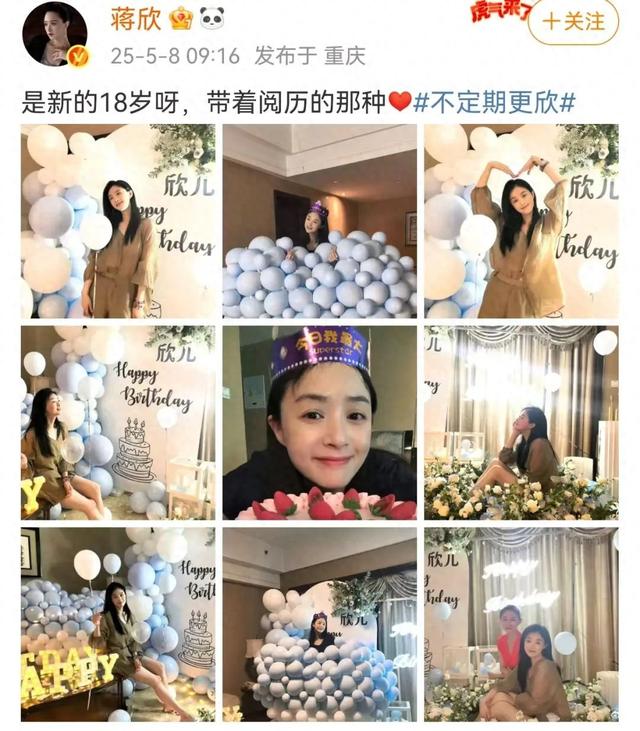Follow 蒋欣 with the 关注 button
The height and width of the screenshot is (731, 640).
click(576, 20)
